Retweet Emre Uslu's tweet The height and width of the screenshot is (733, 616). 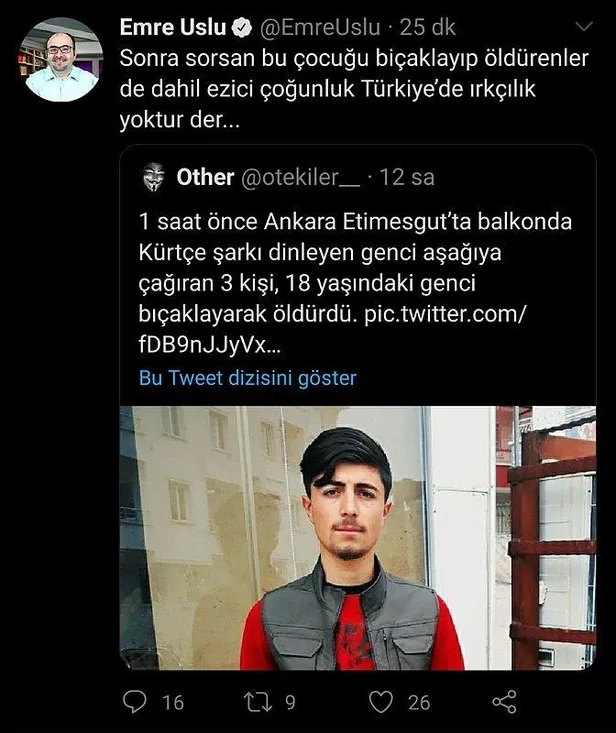point(261,702)
